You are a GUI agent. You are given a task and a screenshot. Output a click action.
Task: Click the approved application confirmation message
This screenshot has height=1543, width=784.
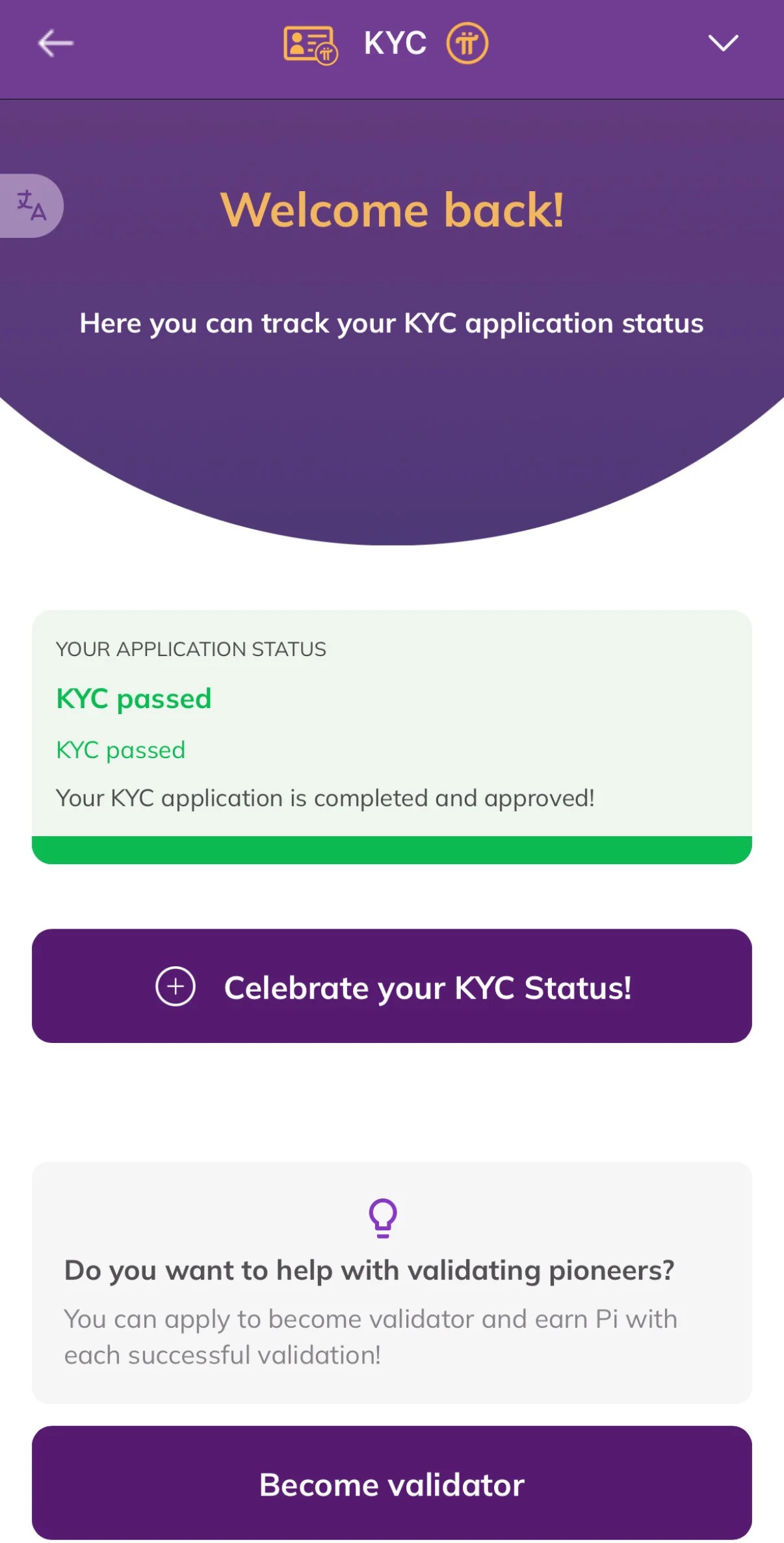pos(326,797)
